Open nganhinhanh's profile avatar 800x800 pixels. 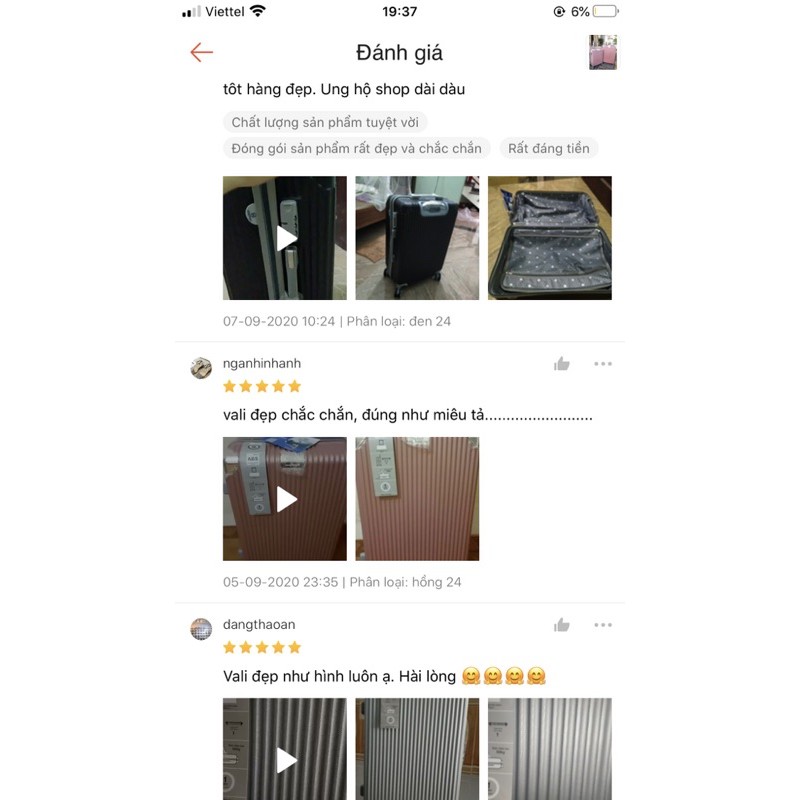tap(201, 367)
